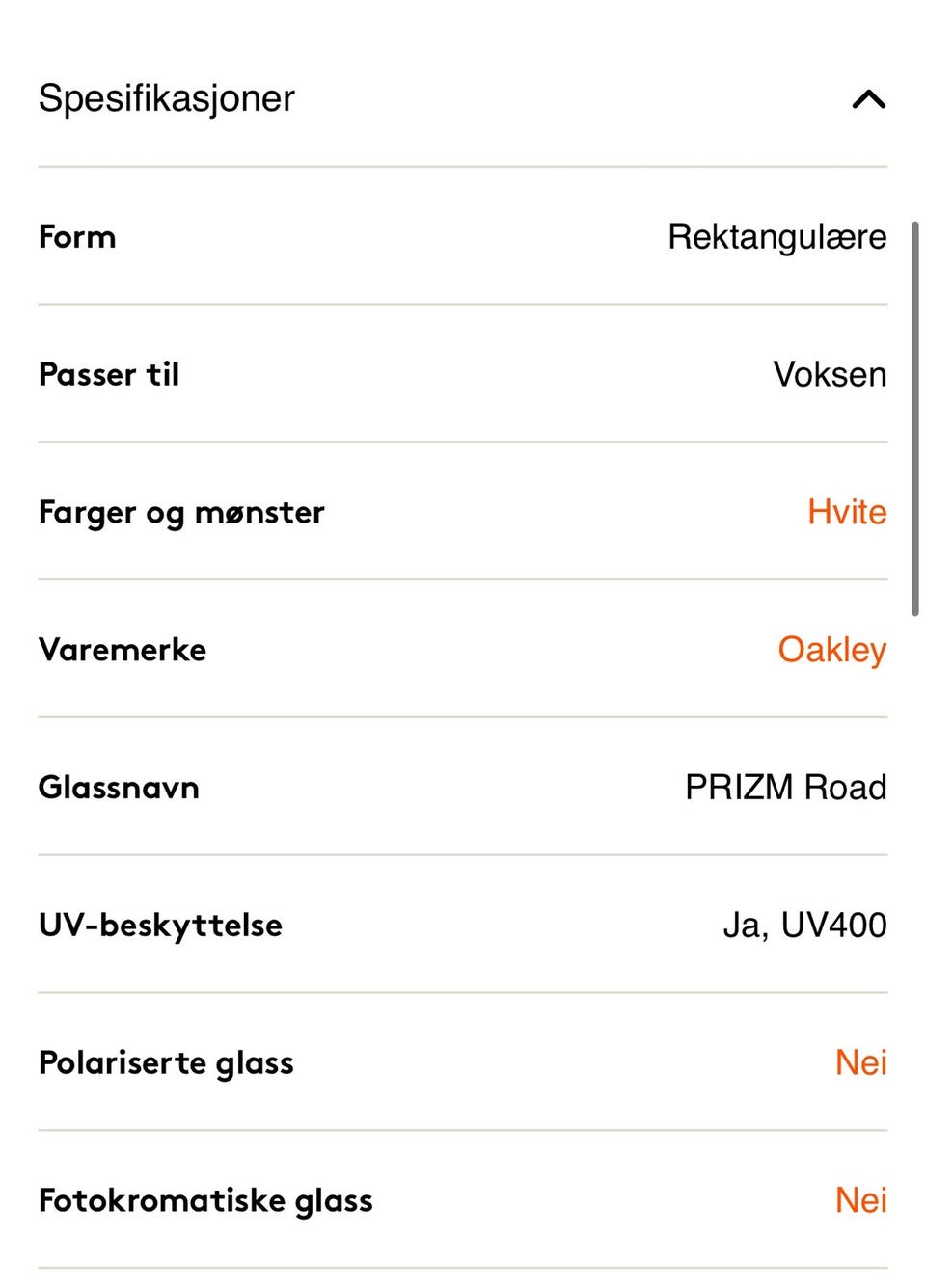Select the Voksen value
Viewport: 926px width, 1288px height.
click(830, 375)
